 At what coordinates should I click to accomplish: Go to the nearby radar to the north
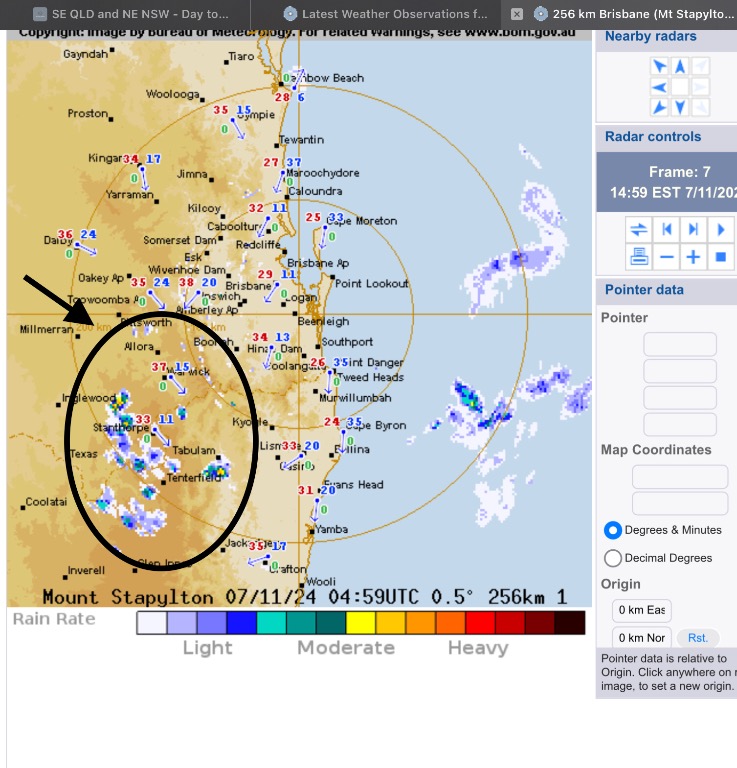click(x=680, y=67)
